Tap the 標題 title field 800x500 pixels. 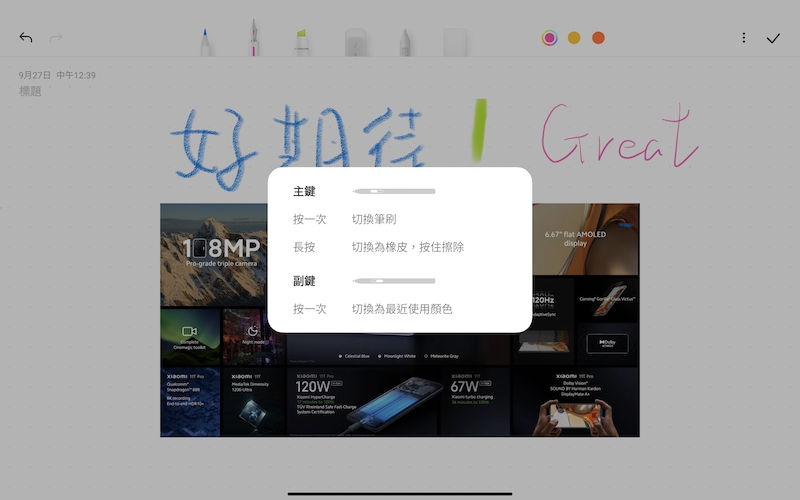(x=31, y=91)
